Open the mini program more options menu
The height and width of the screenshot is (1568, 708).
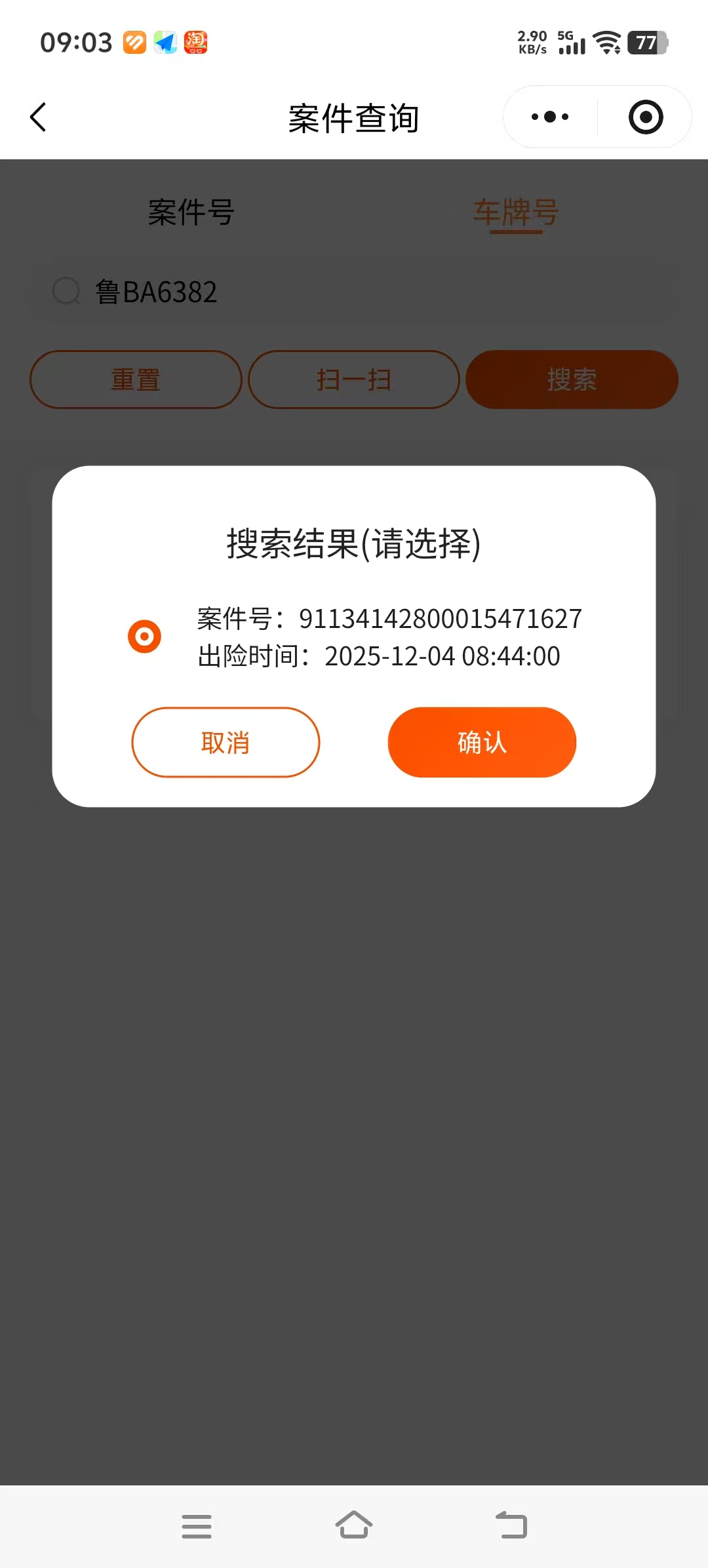[x=550, y=117]
